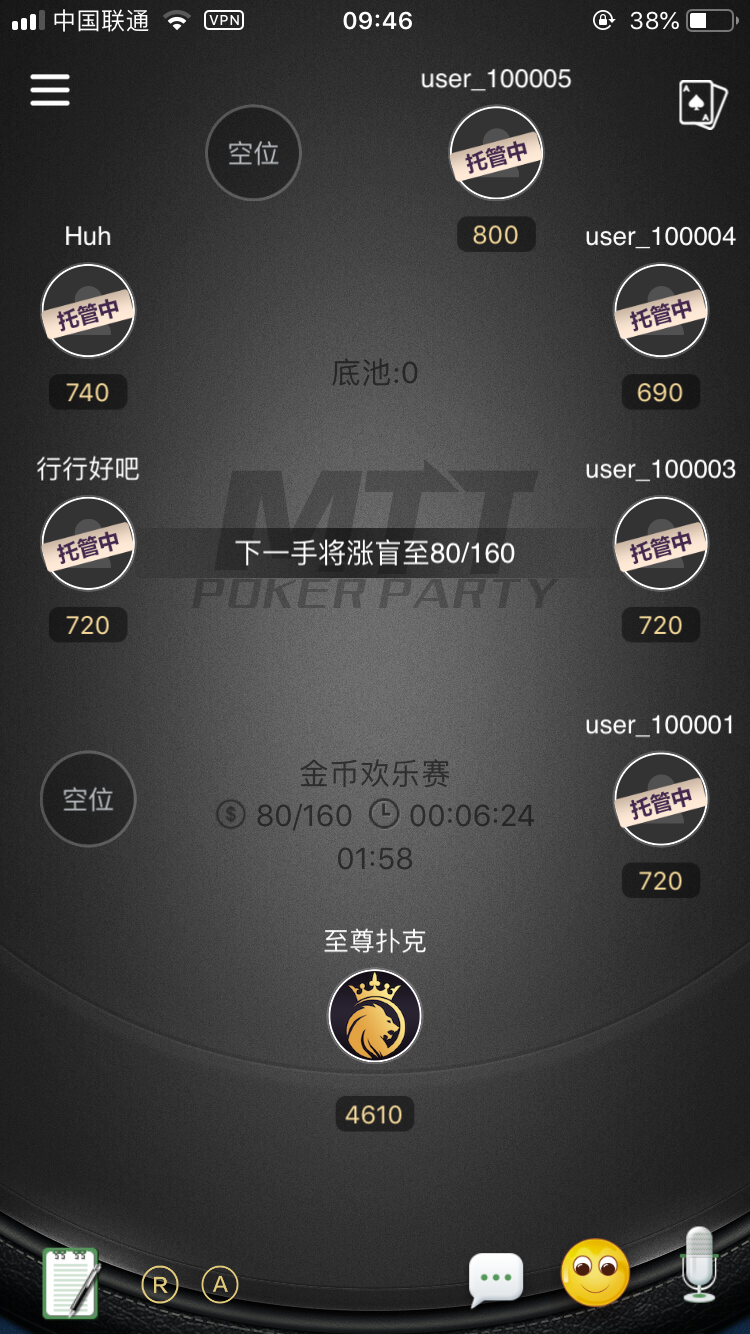The width and height of the screenshot is (750, 1334).
Task: Open the hamburger menu
Action: pos(50,90)
